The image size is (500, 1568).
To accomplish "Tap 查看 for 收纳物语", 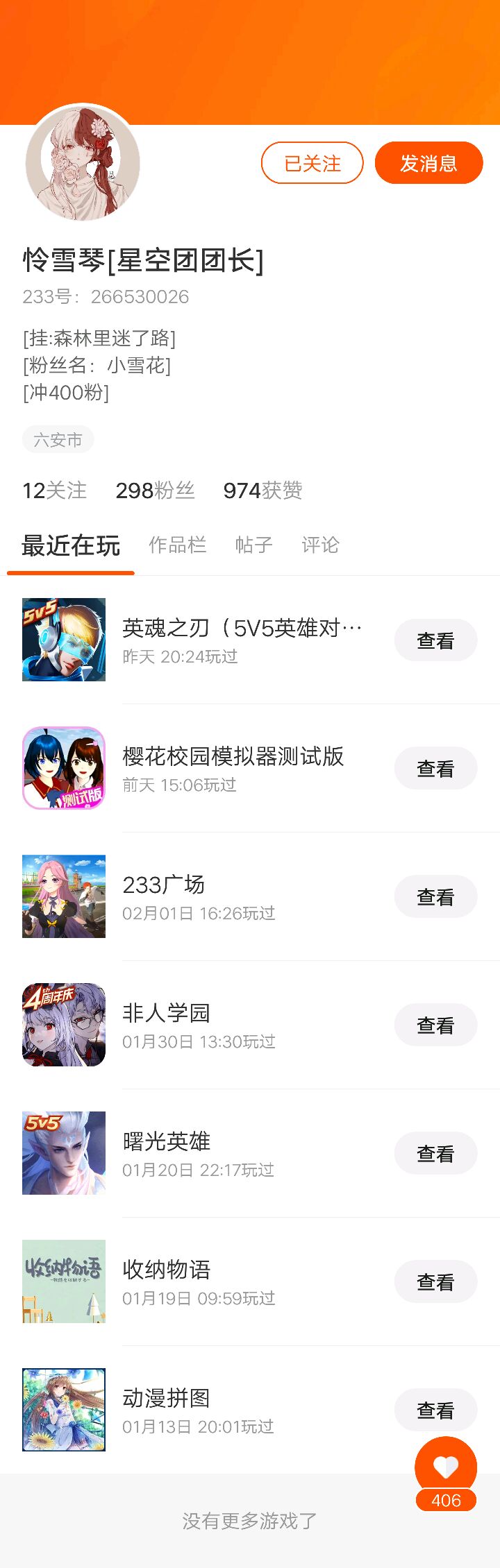I will (x=435, y=1282).
